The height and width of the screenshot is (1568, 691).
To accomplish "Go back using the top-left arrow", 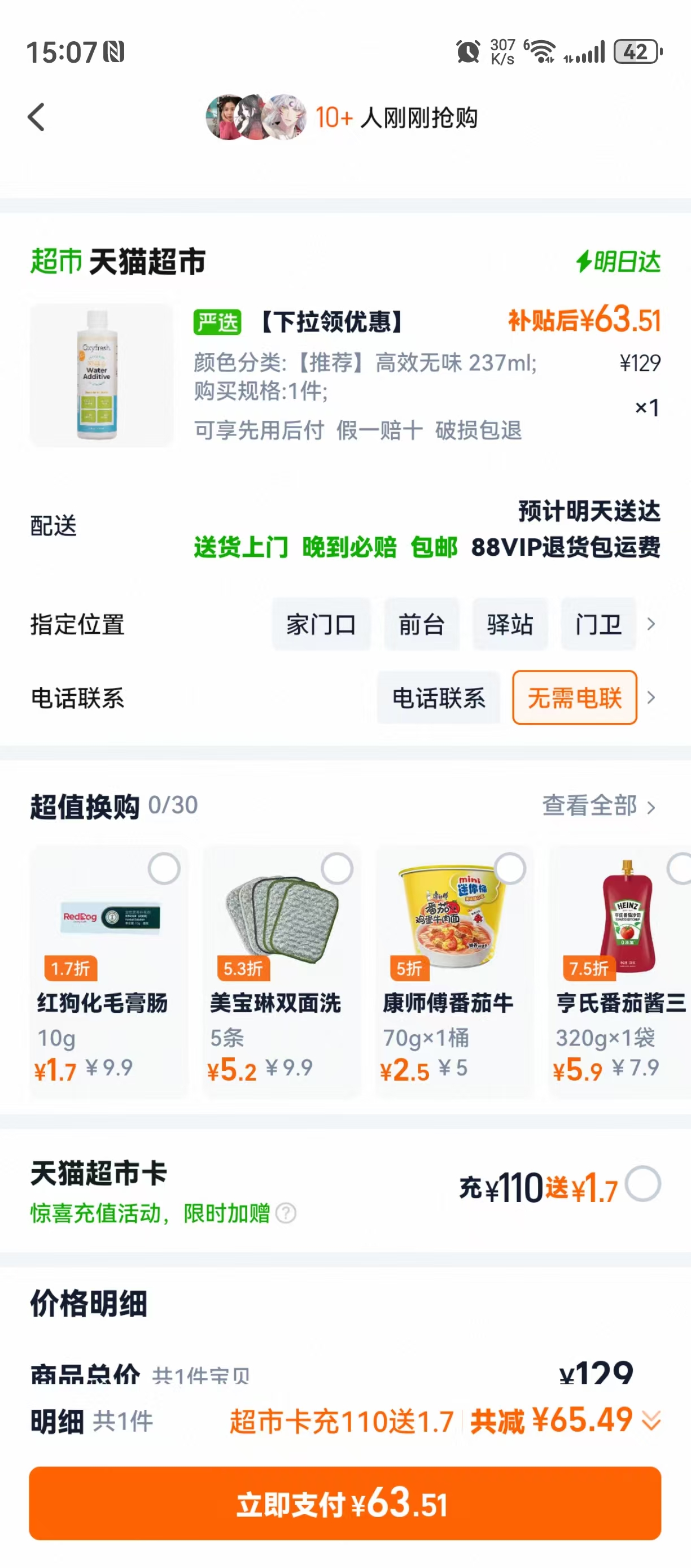I will coord(37,117).
